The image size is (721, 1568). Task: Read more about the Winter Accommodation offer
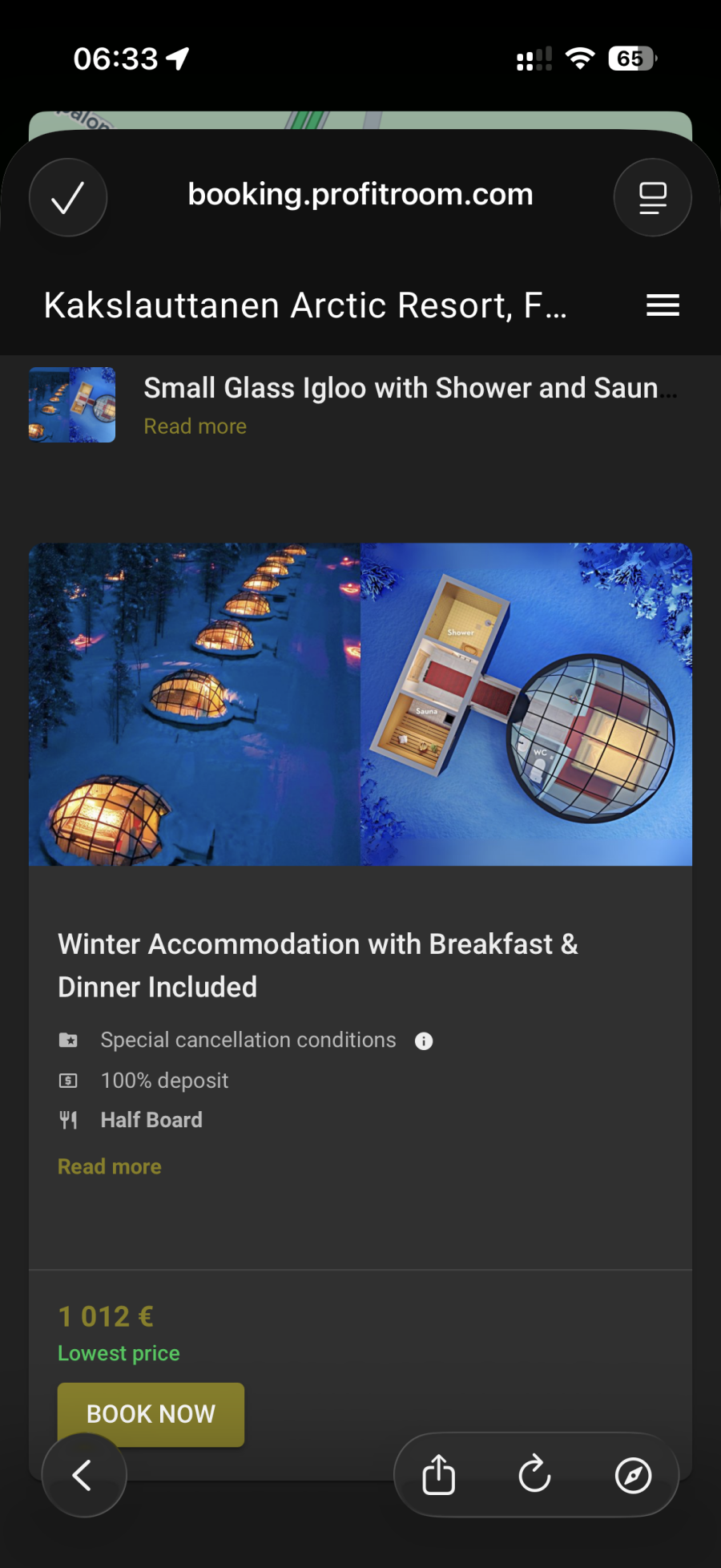[110, 1166]
